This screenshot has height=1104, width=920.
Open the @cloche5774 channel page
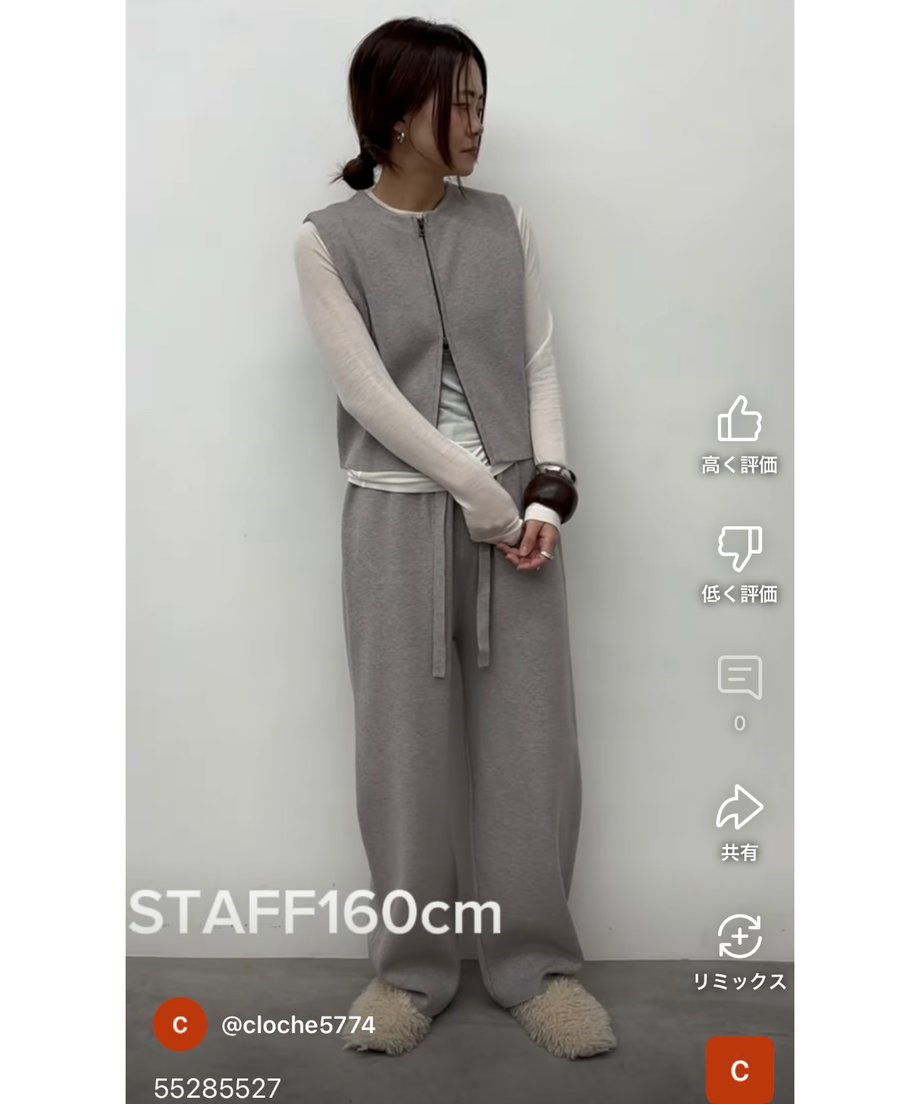pyautogui.click(x=297, y=1025)
